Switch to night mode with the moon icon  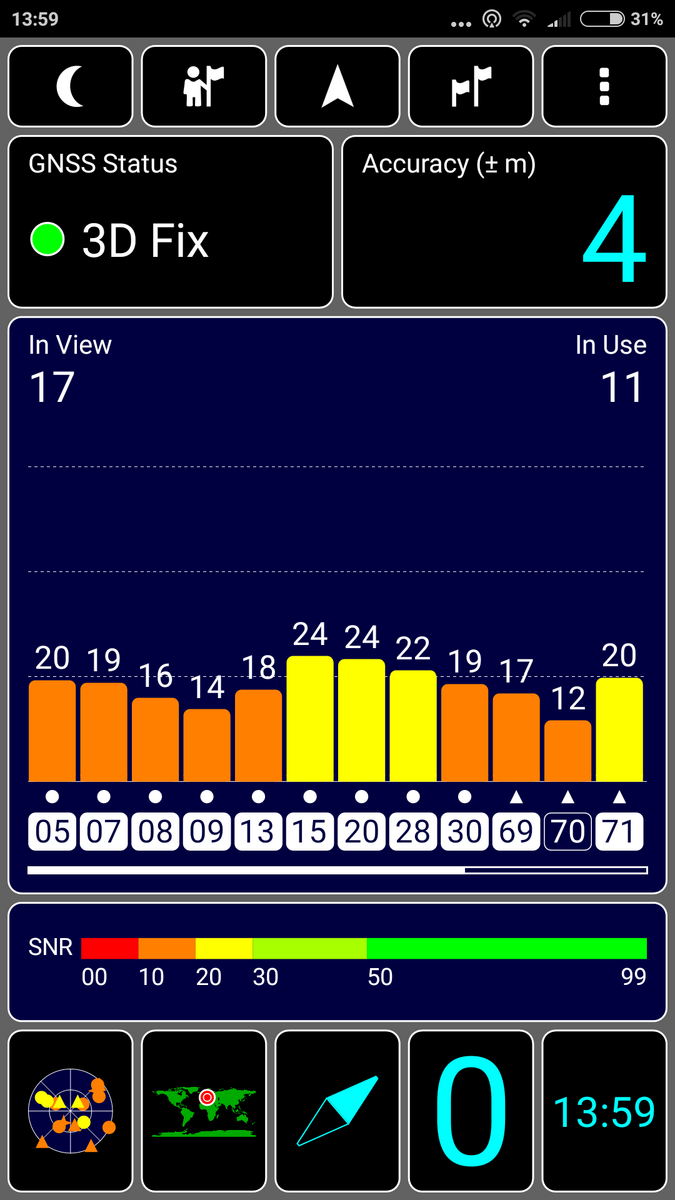point(70,87)
